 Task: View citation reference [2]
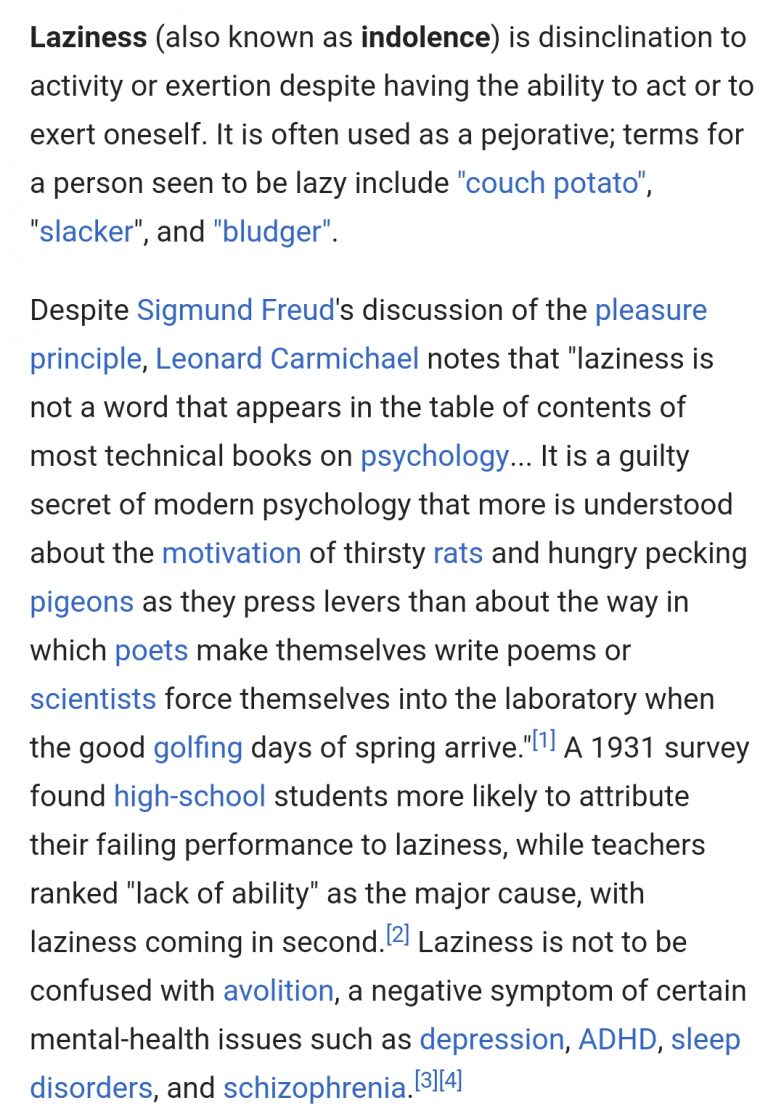[x=398, y=936]
